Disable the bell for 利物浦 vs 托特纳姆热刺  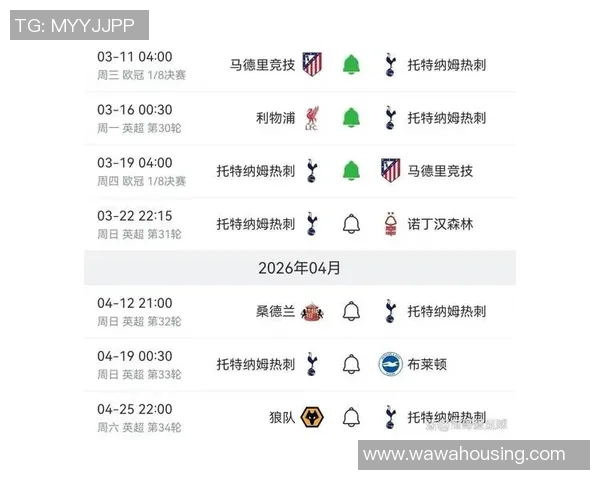click(x=350, y=118)
